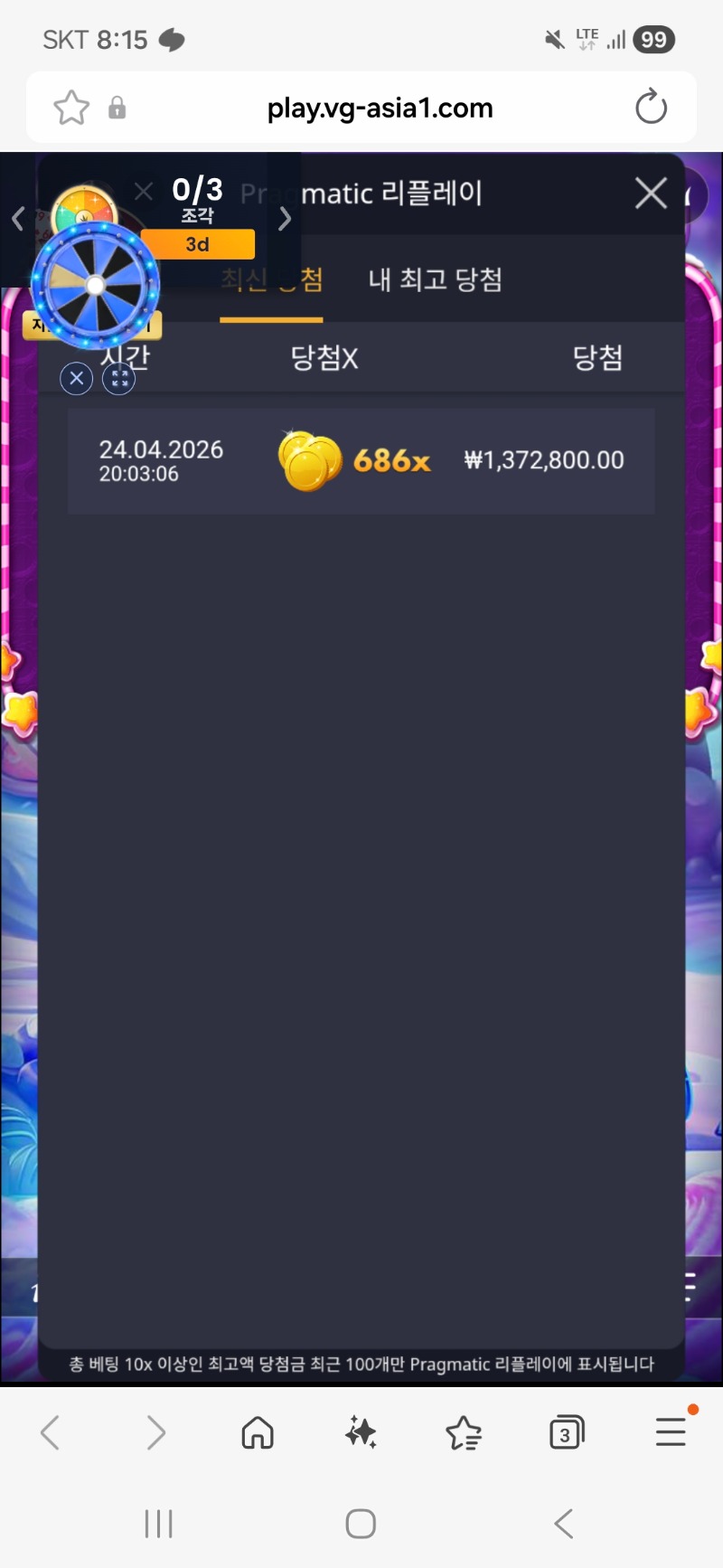Bookmark this page with star icon
723x1568 pixels.
tap(71, 109)
